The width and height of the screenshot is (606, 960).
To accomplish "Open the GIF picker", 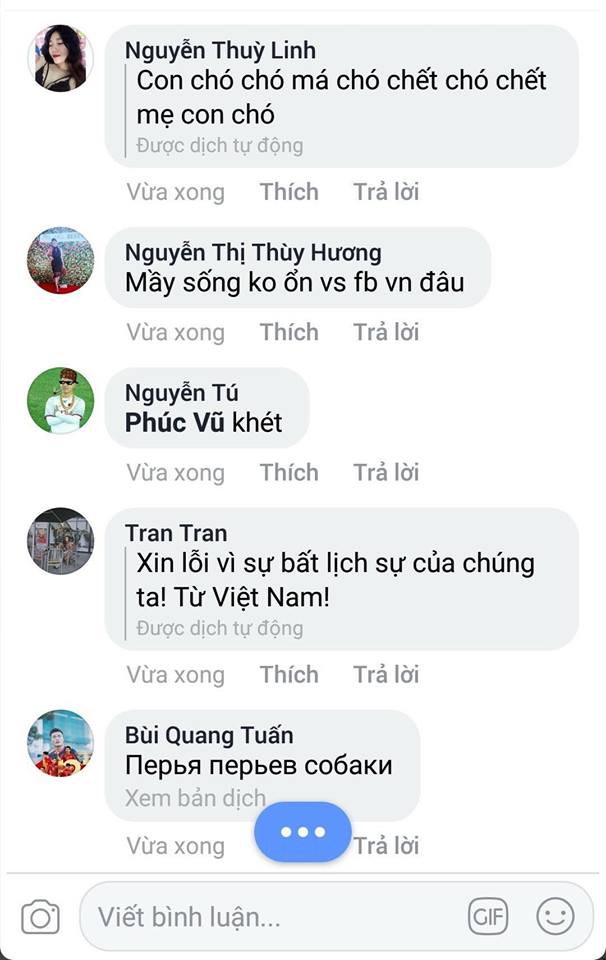I will 488,916.
